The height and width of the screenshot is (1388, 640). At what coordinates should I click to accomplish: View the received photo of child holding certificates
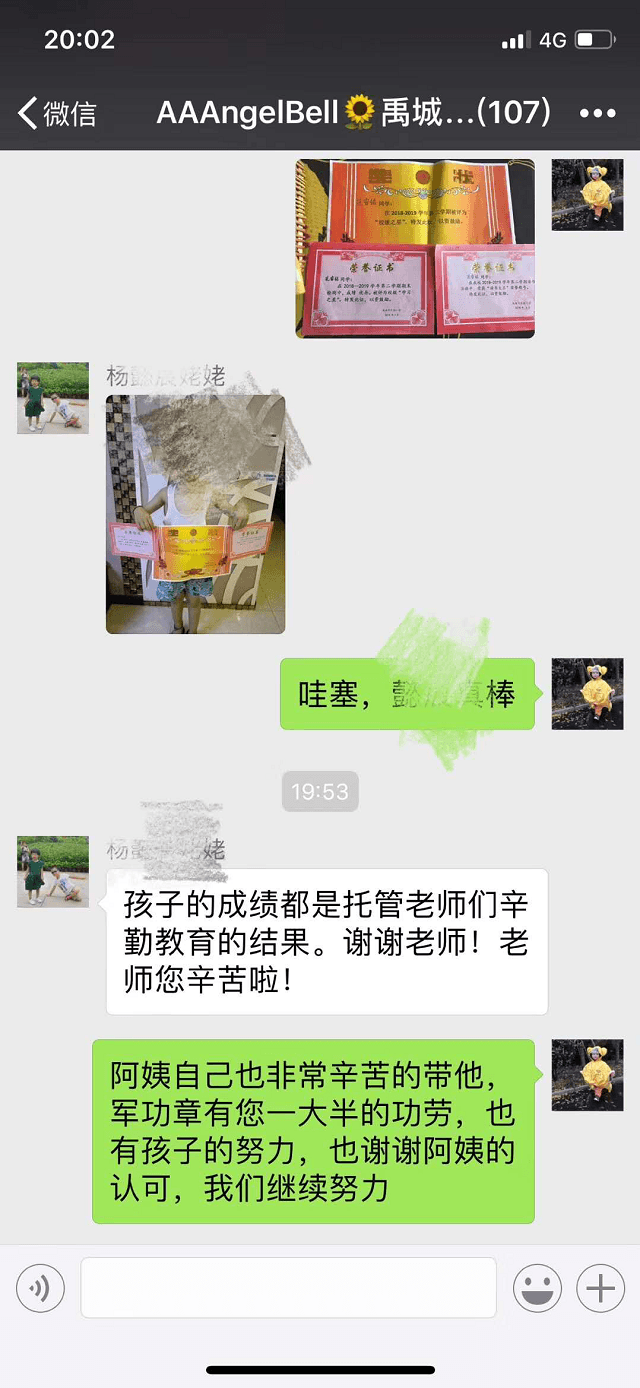[196, 514]
